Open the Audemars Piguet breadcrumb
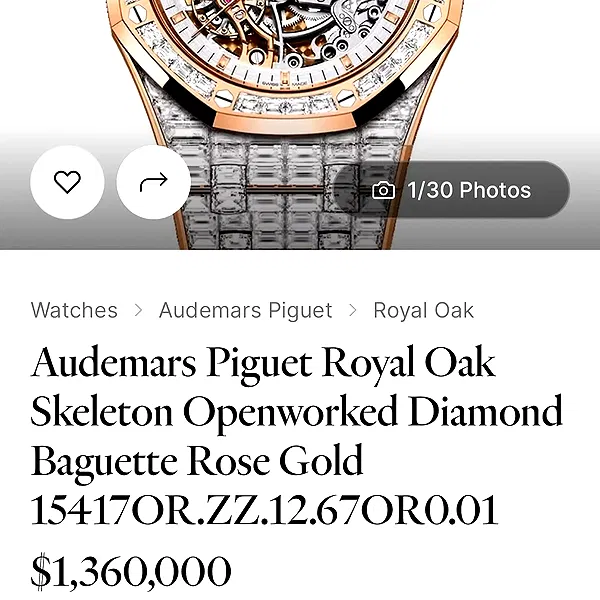 (x=245, y=310)
